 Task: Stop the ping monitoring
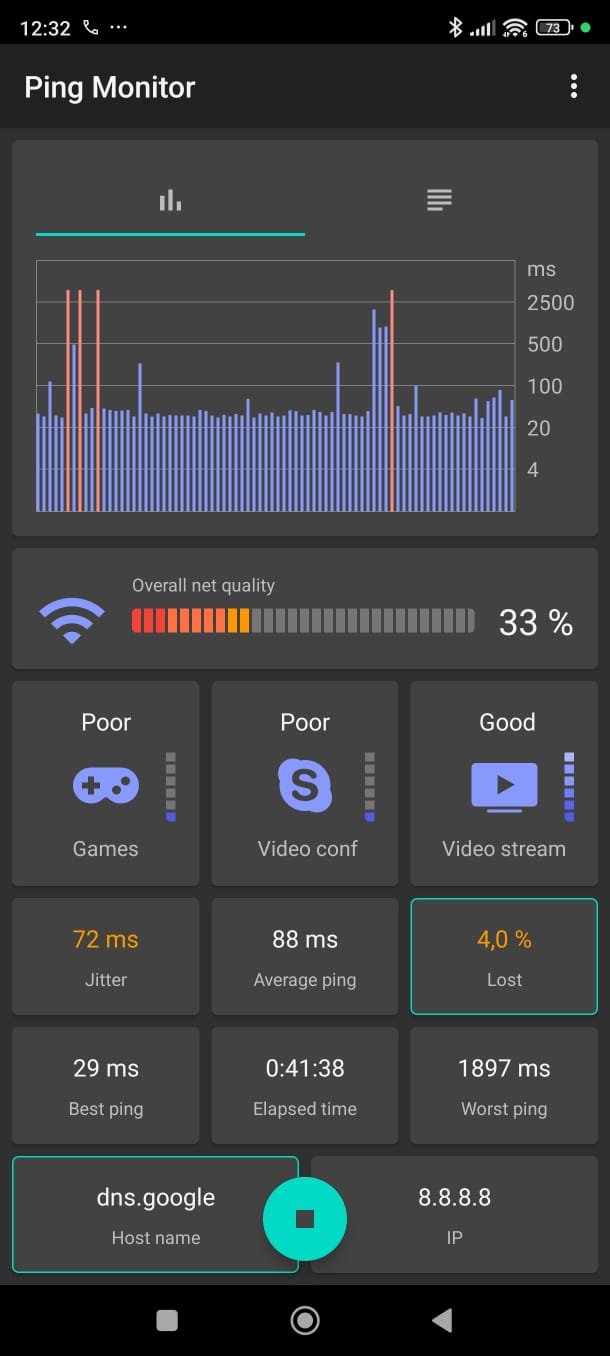305,1218
